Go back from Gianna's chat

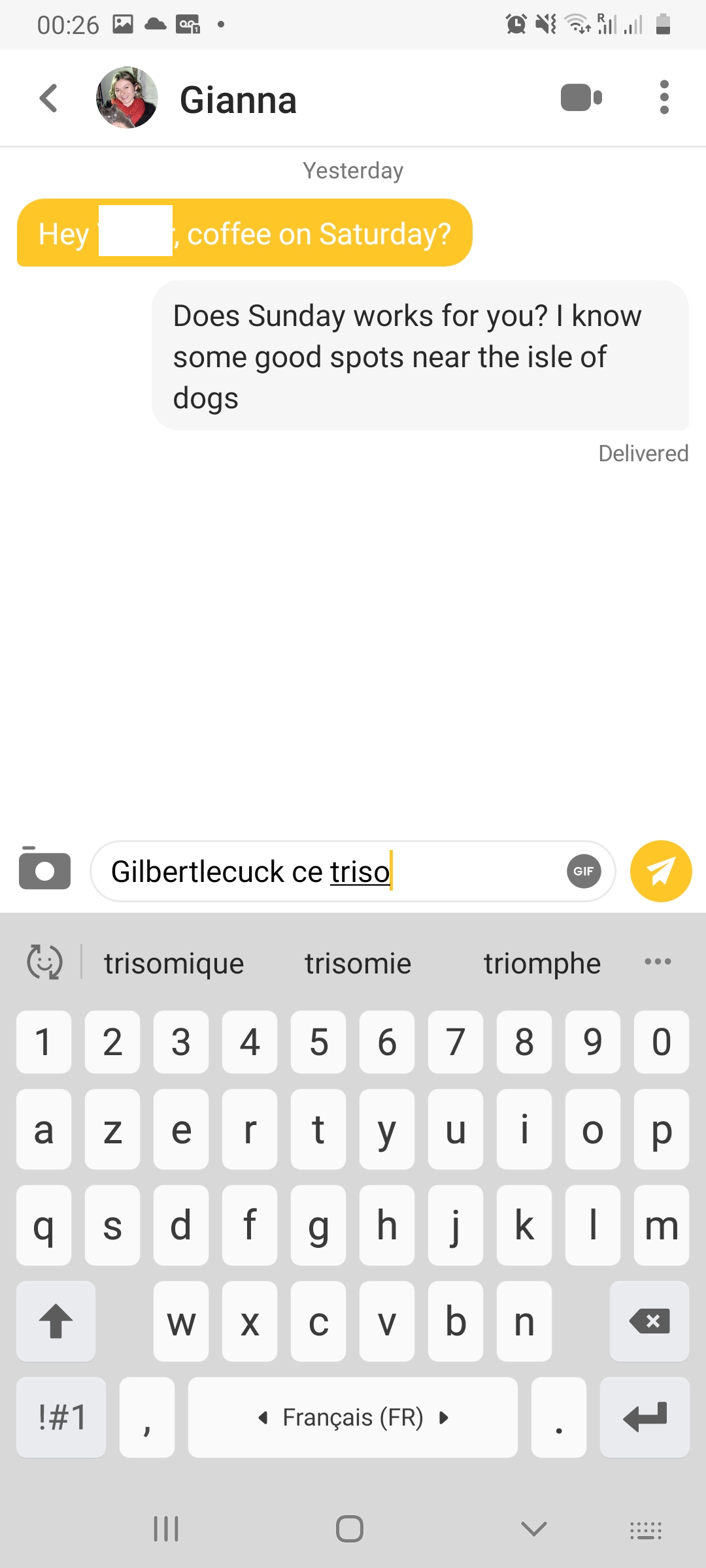tap(49, 99)
